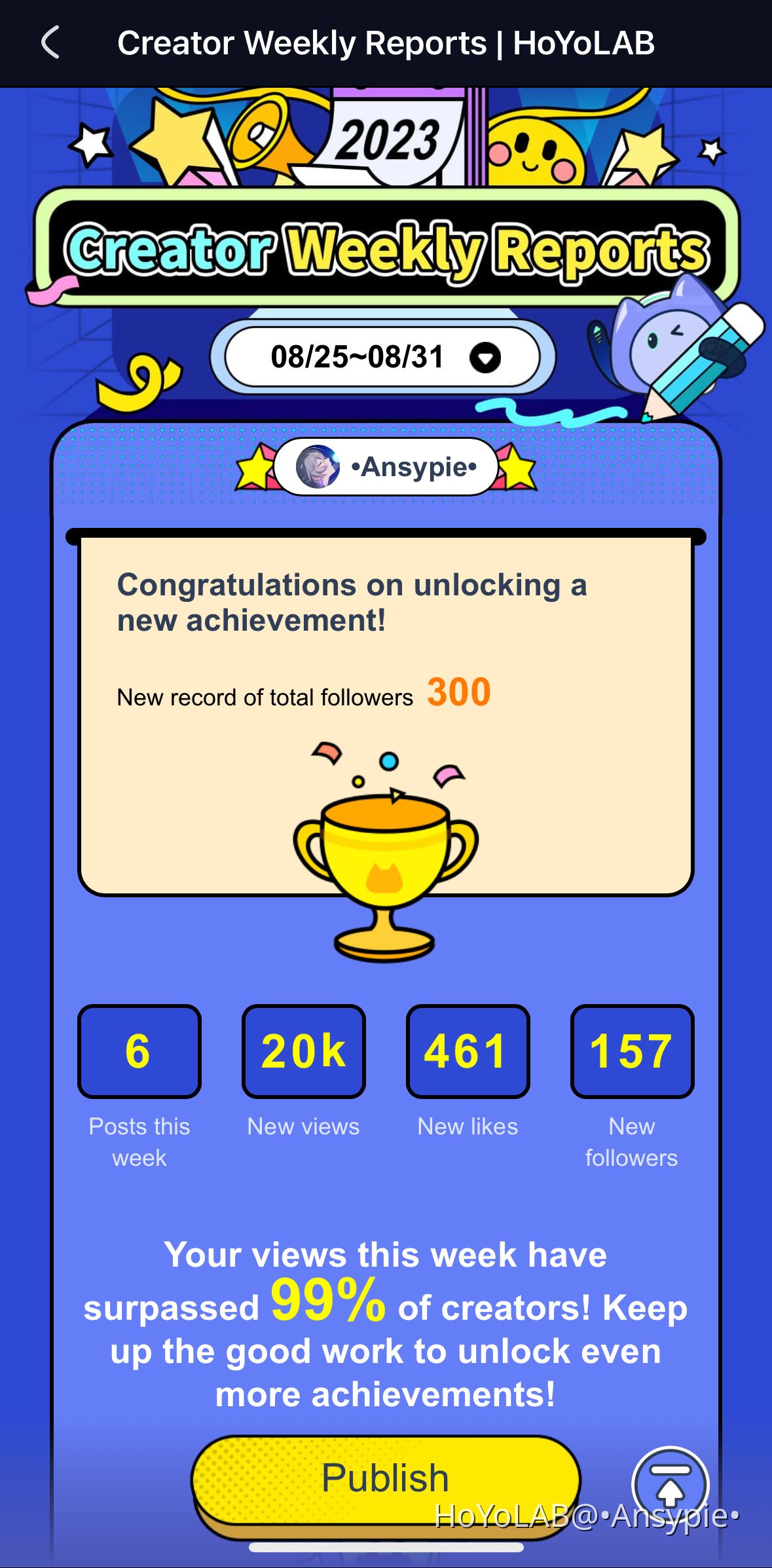Tap the Publish button
Image resolution: width=772 pixels, height=1568 pixels.
[x=385, y=1479]
